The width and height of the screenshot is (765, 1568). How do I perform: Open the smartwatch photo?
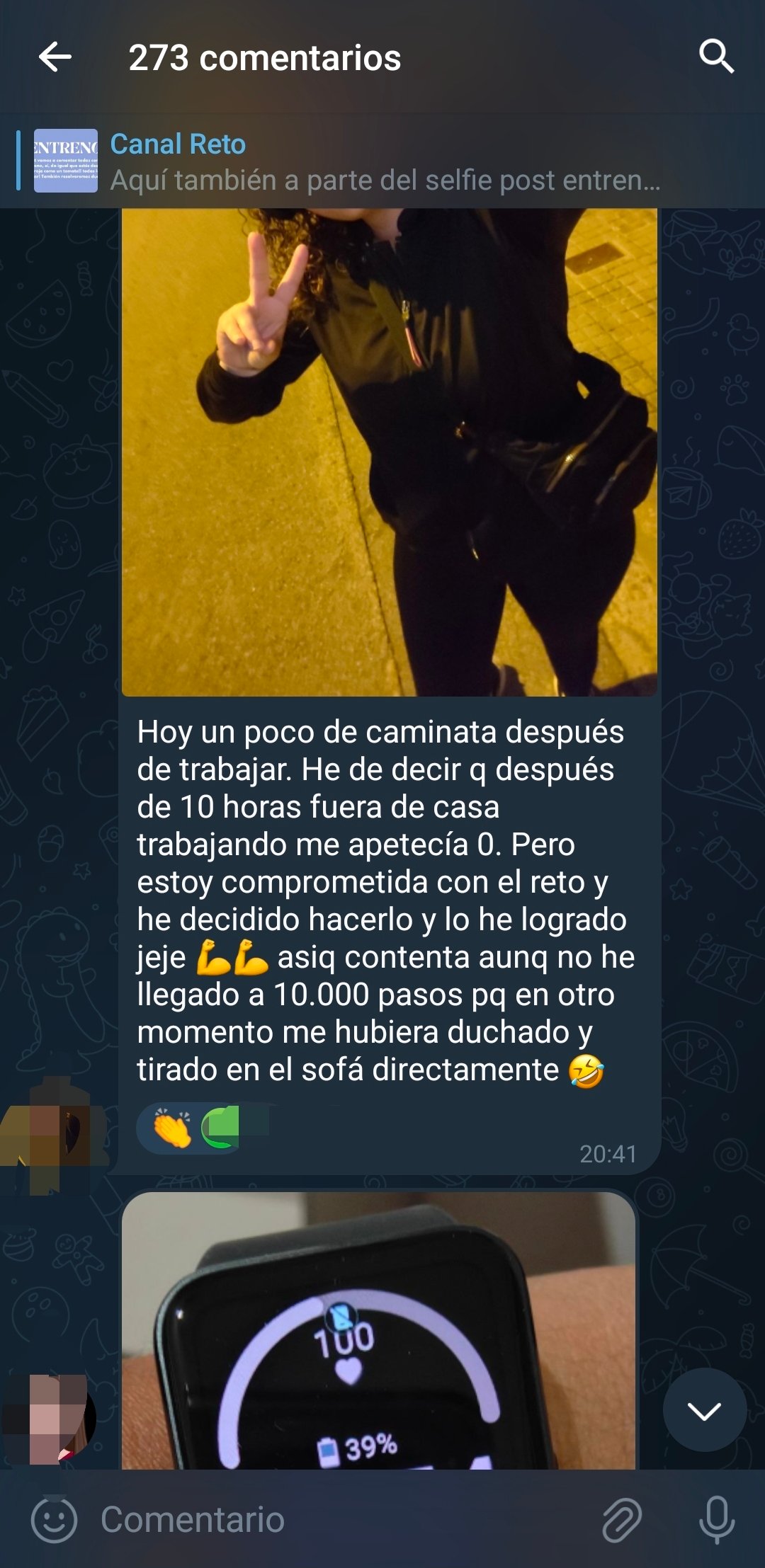coord(379,1332)
